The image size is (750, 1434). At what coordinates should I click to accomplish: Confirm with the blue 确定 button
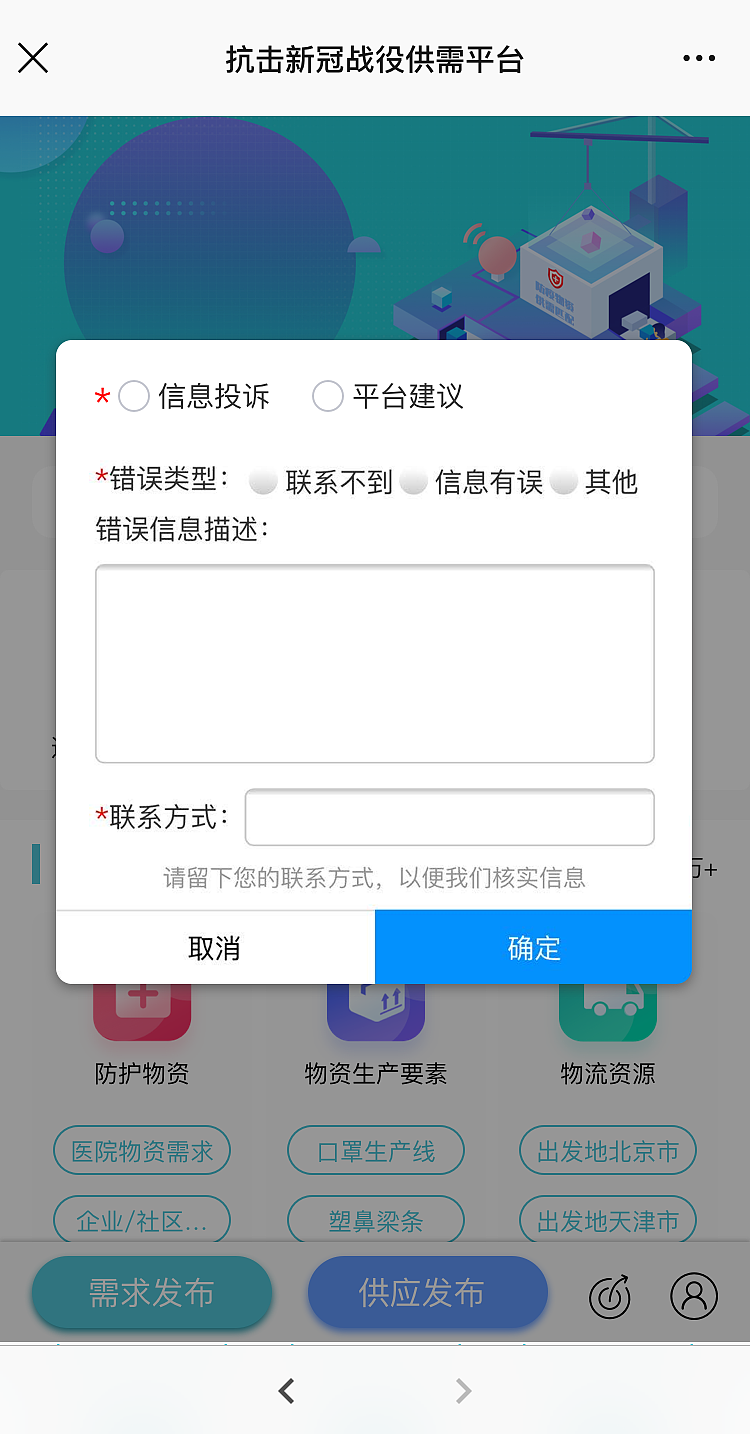tap(534, 947)
